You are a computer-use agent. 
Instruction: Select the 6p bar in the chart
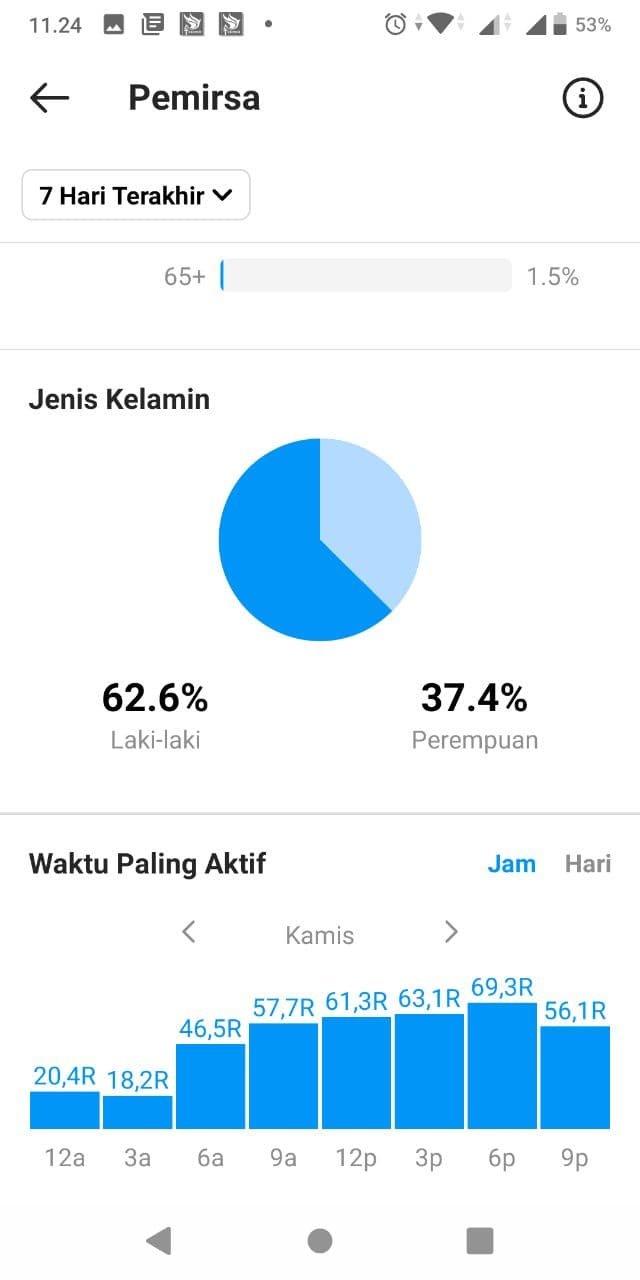coord(502,1066)
